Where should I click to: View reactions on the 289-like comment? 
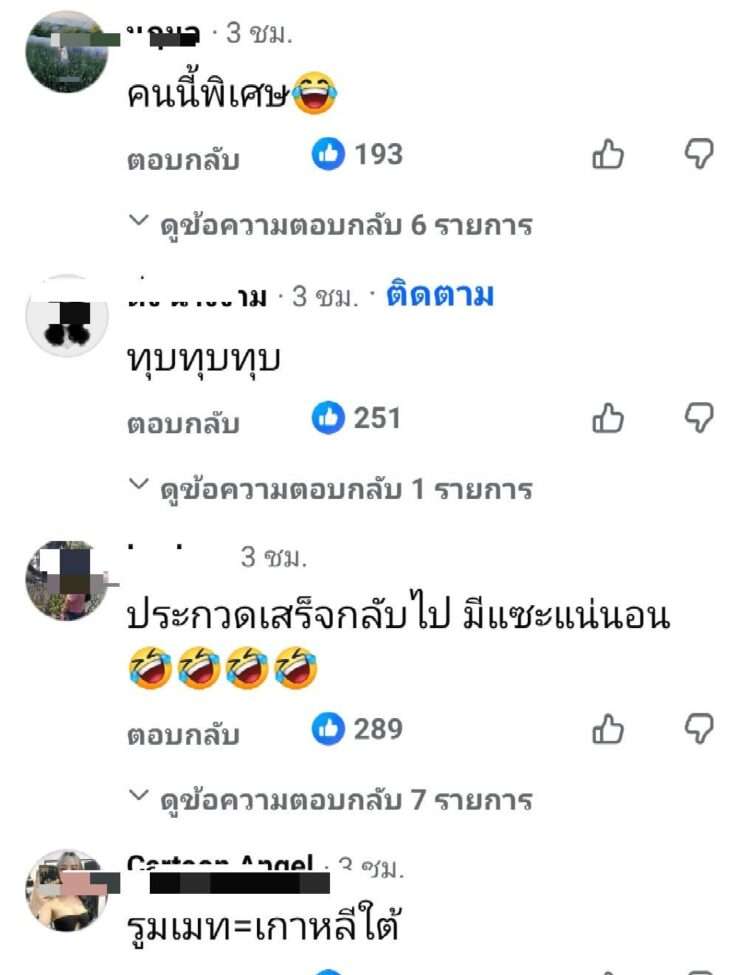pos(357,730)
